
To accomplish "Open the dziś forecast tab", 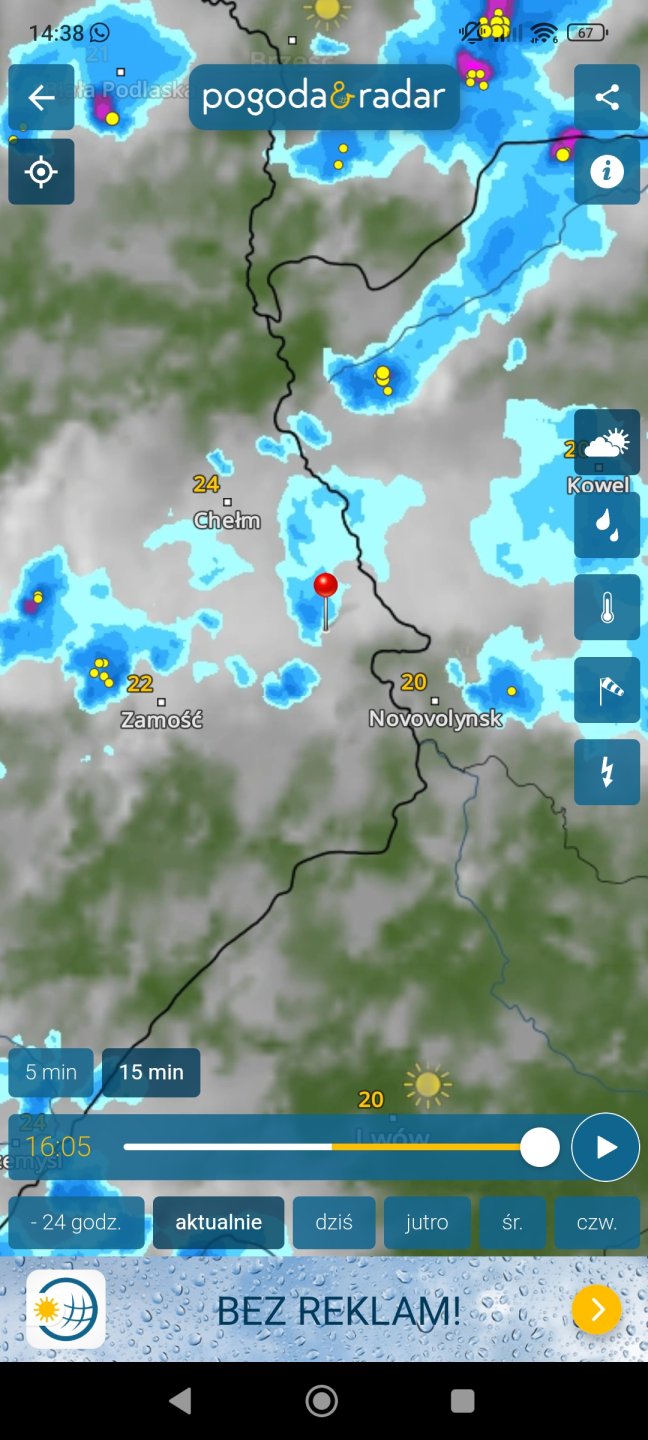I will (334, 1222).
